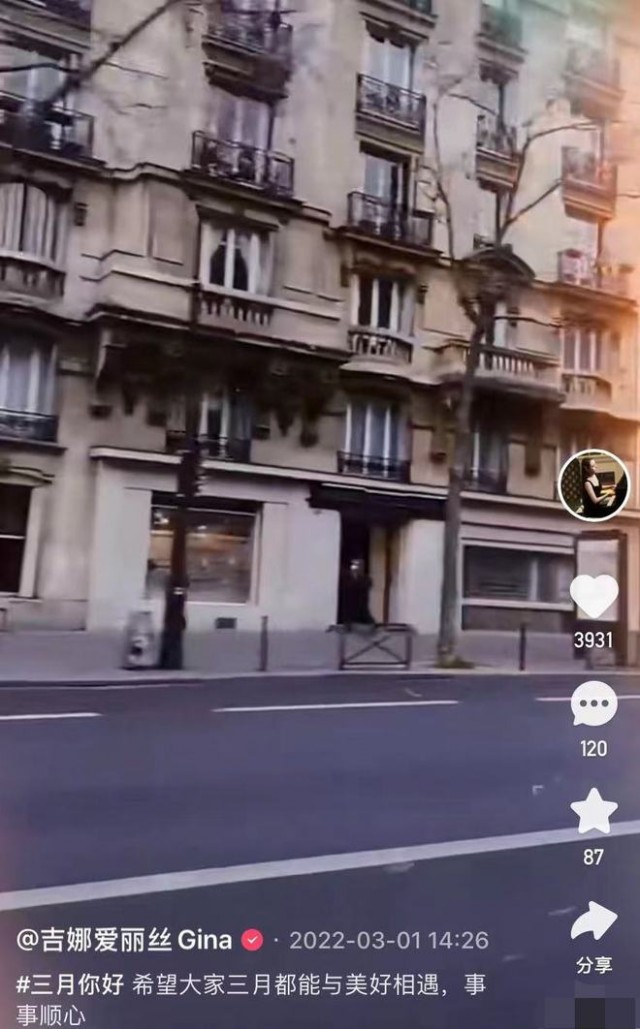
Task: Share this video (分享)
Action: [x=594, y=922]
